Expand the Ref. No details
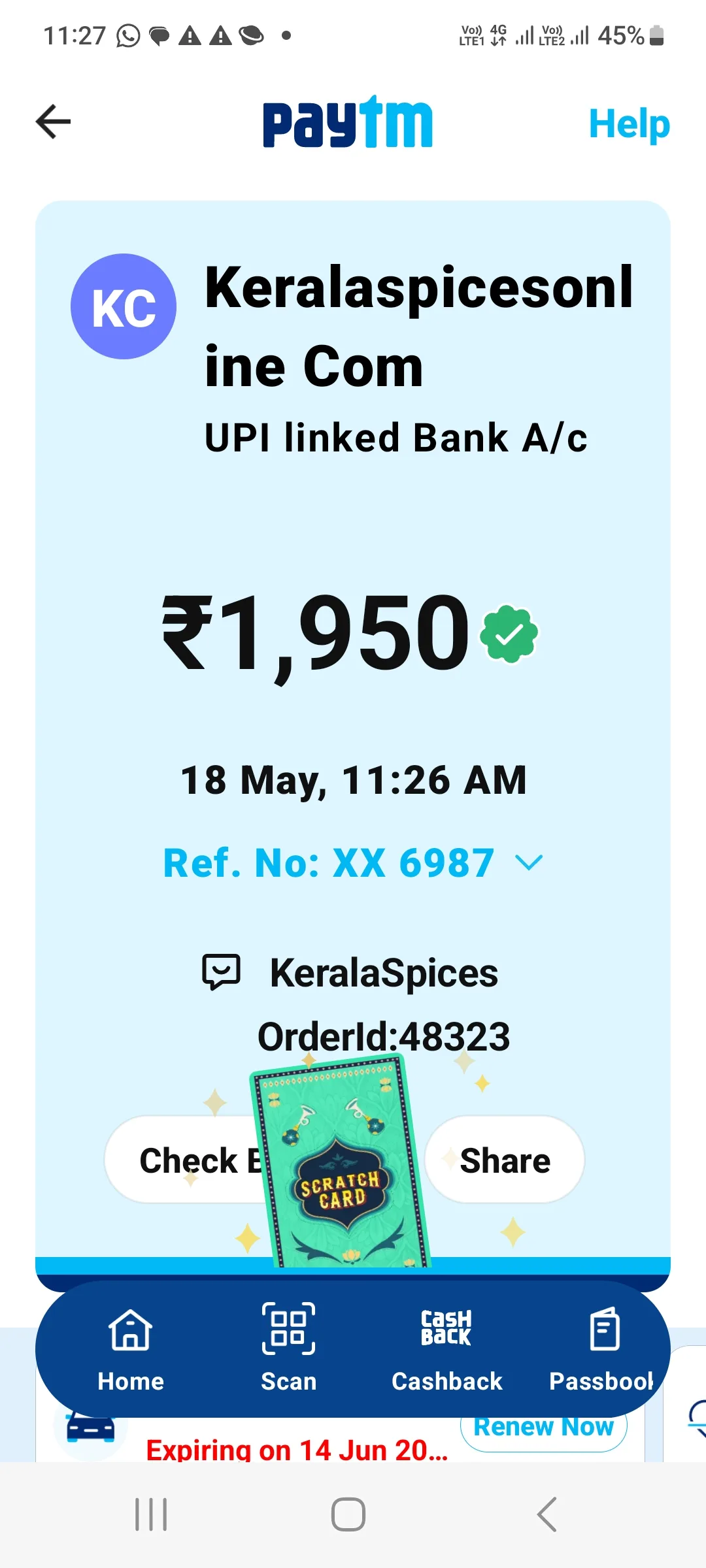 tap(353, 863)
